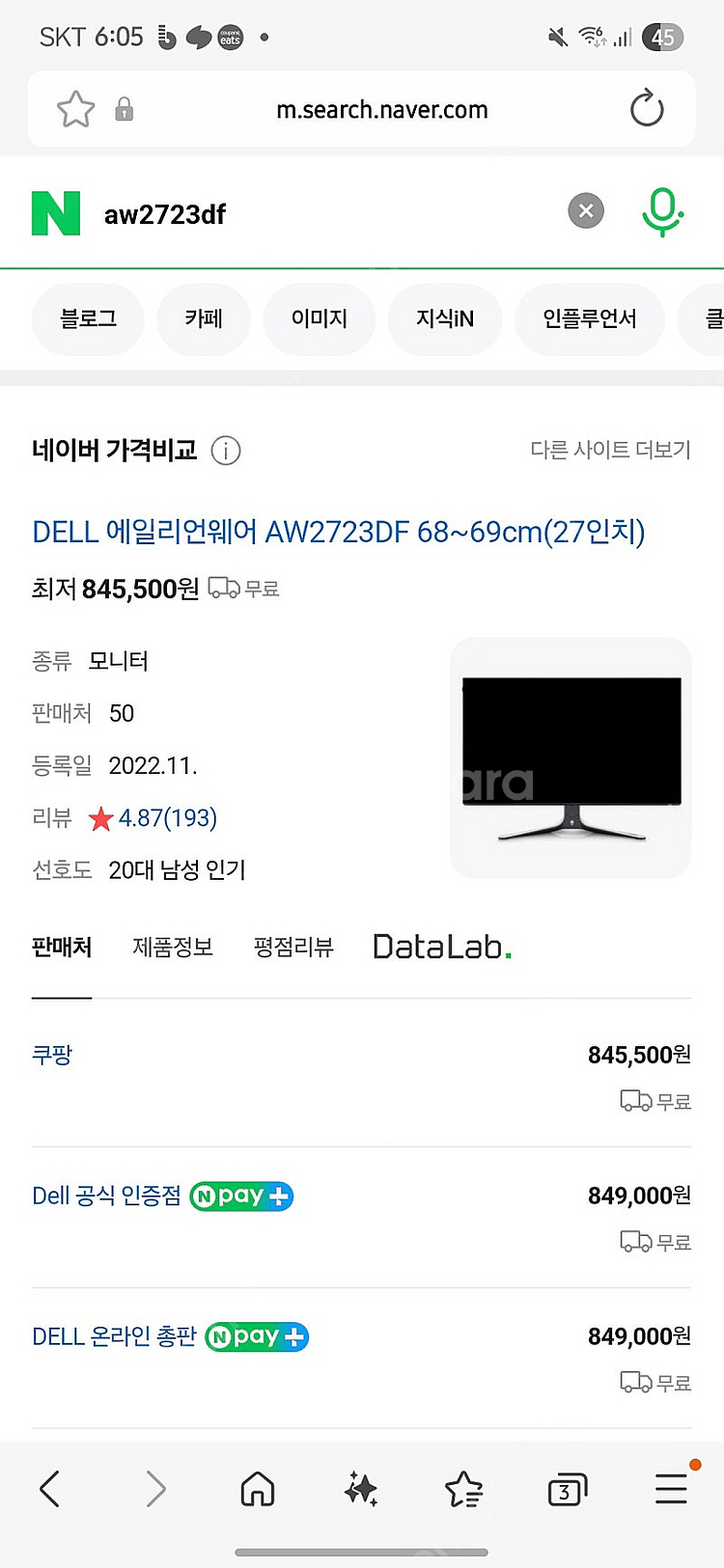Open the Dell 공식 인증점 seller offer
Viewport: 724px width, 1568px height.
361,1216
